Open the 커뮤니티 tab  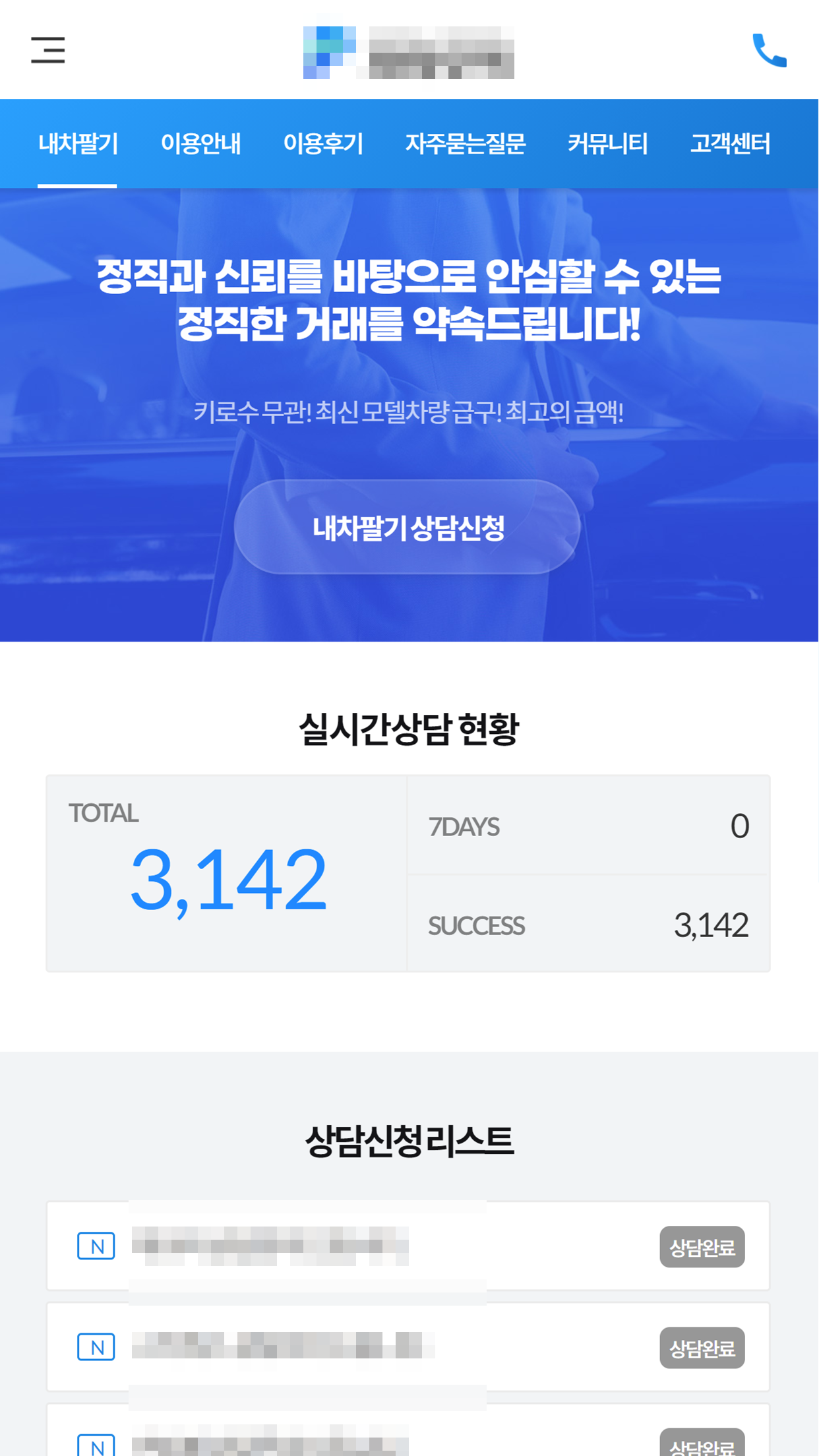click(x=607, y=144)
